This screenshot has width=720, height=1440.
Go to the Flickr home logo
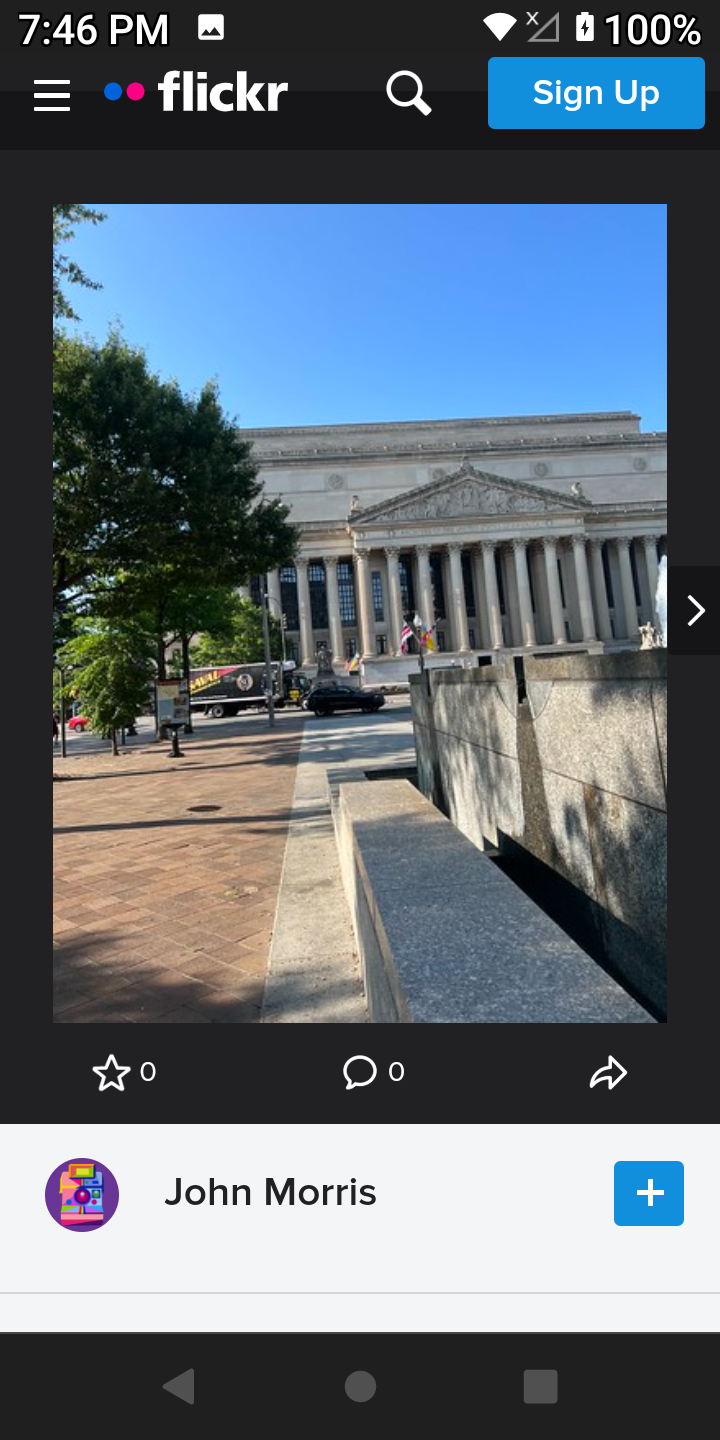click(x=197, y=93)
